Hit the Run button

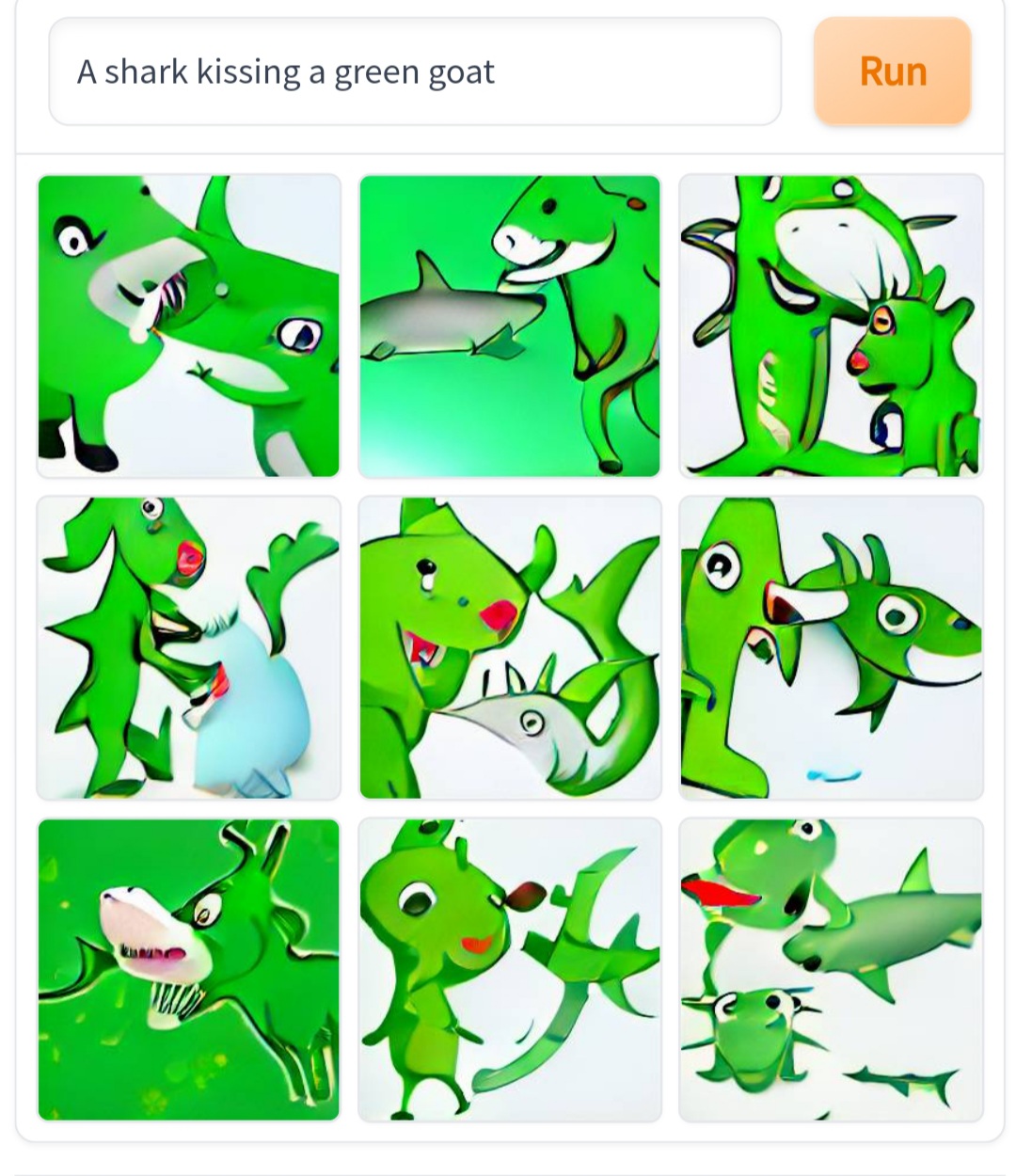tap(892, 72)
